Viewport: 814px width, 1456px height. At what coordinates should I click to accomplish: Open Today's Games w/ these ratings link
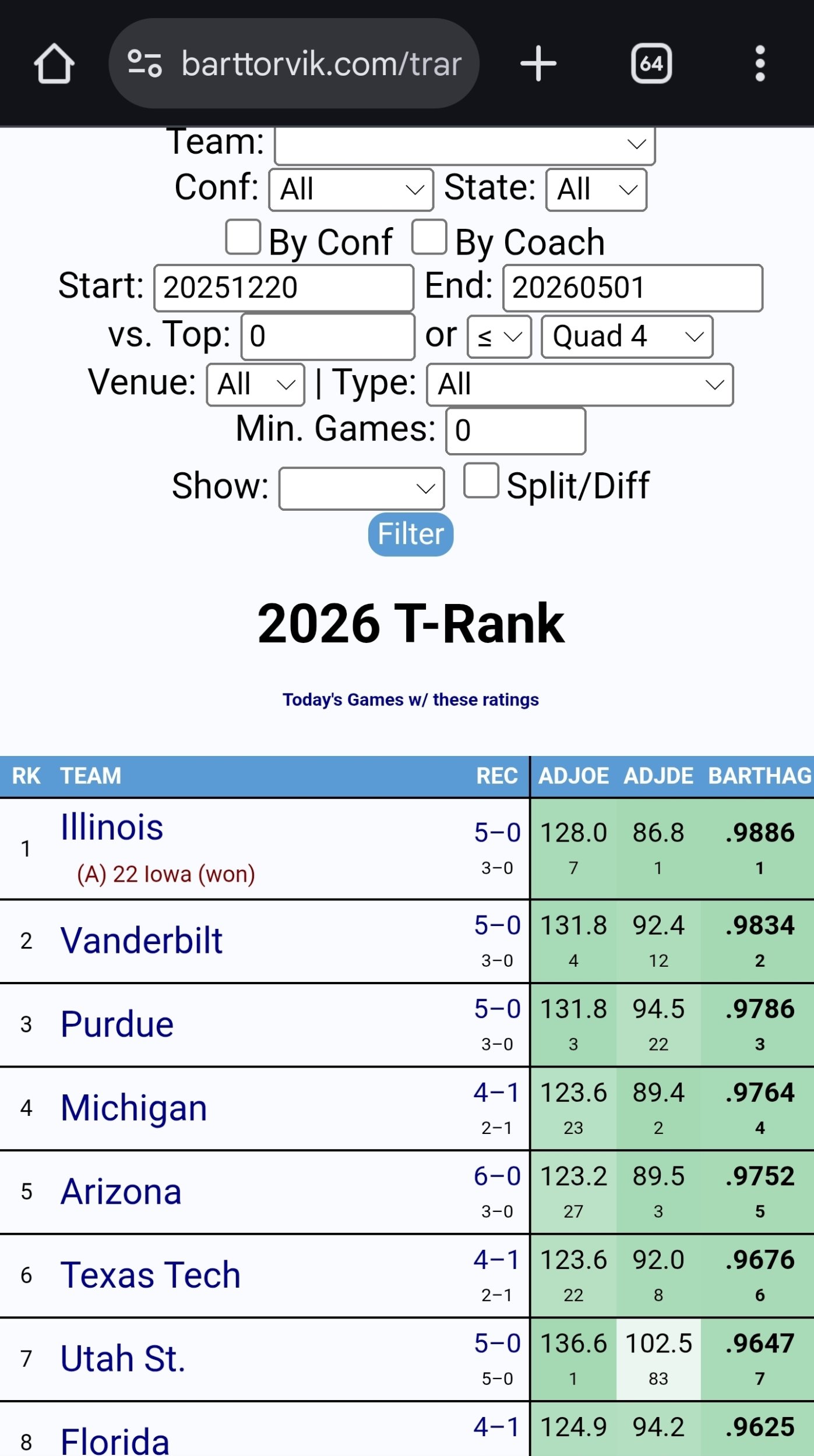(410, 699)
